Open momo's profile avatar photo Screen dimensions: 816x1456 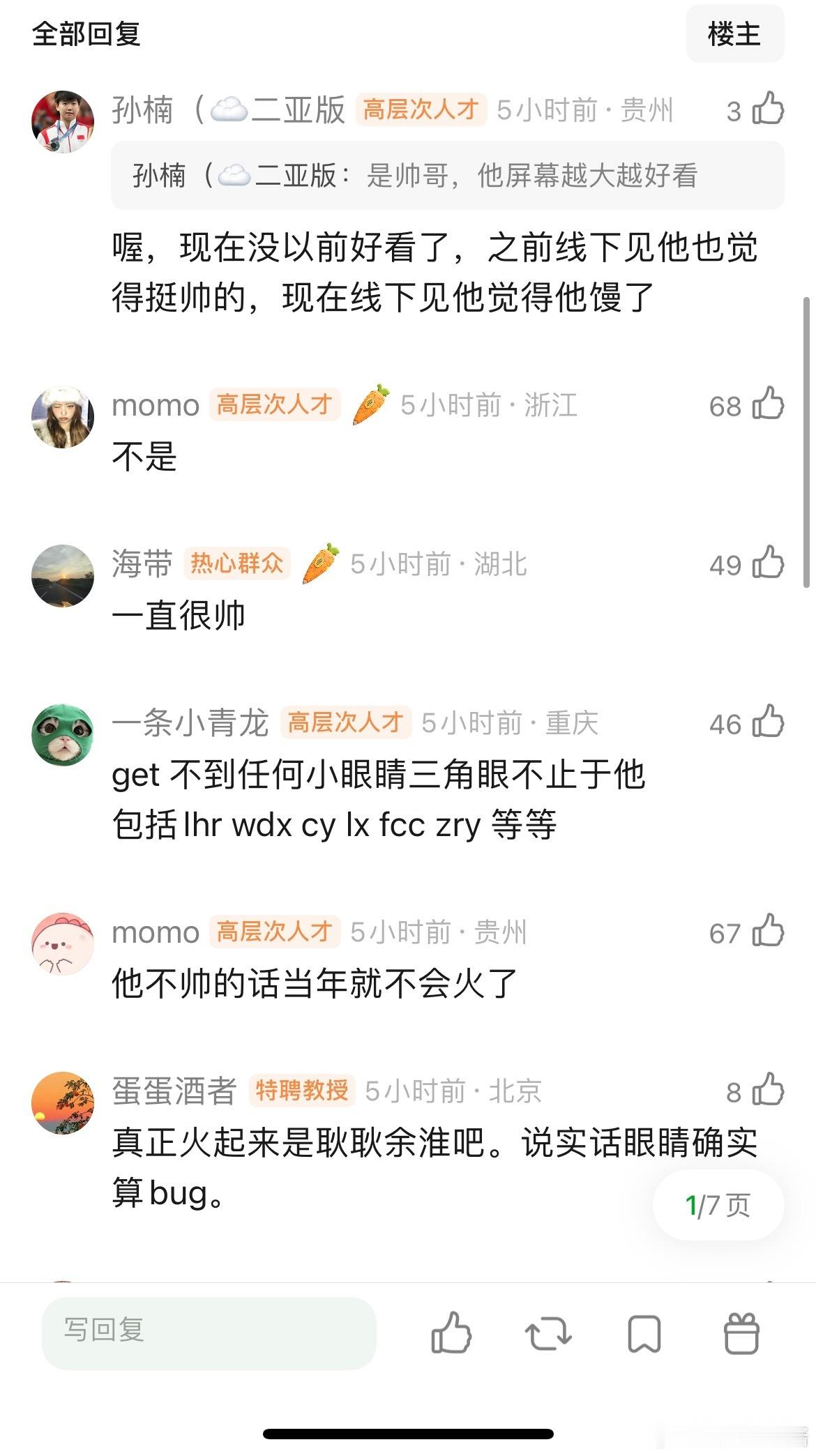pos(63,416)
